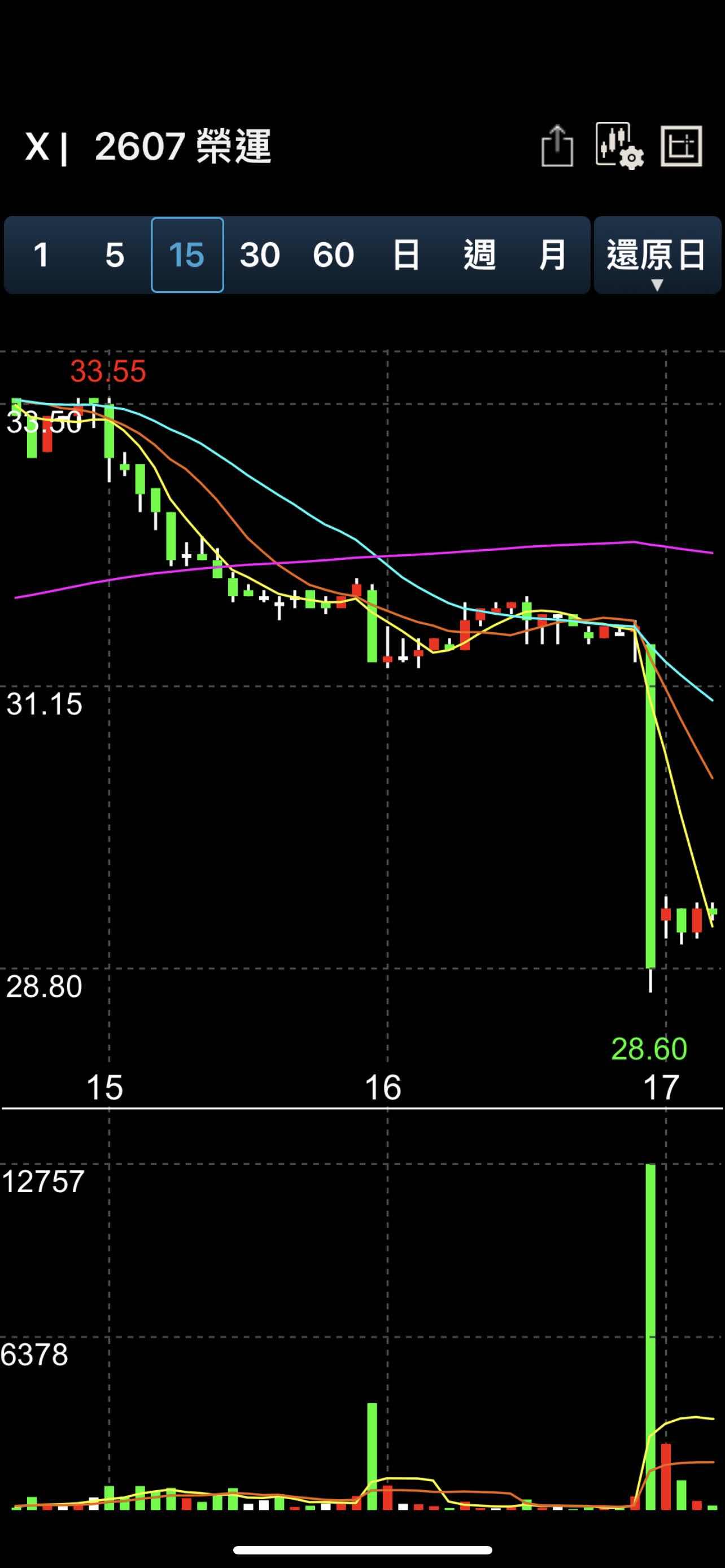This screenshot has width=725, height=1568.
Task: Switch to the 30-minute interval
Action: click(x=260, y=255)
